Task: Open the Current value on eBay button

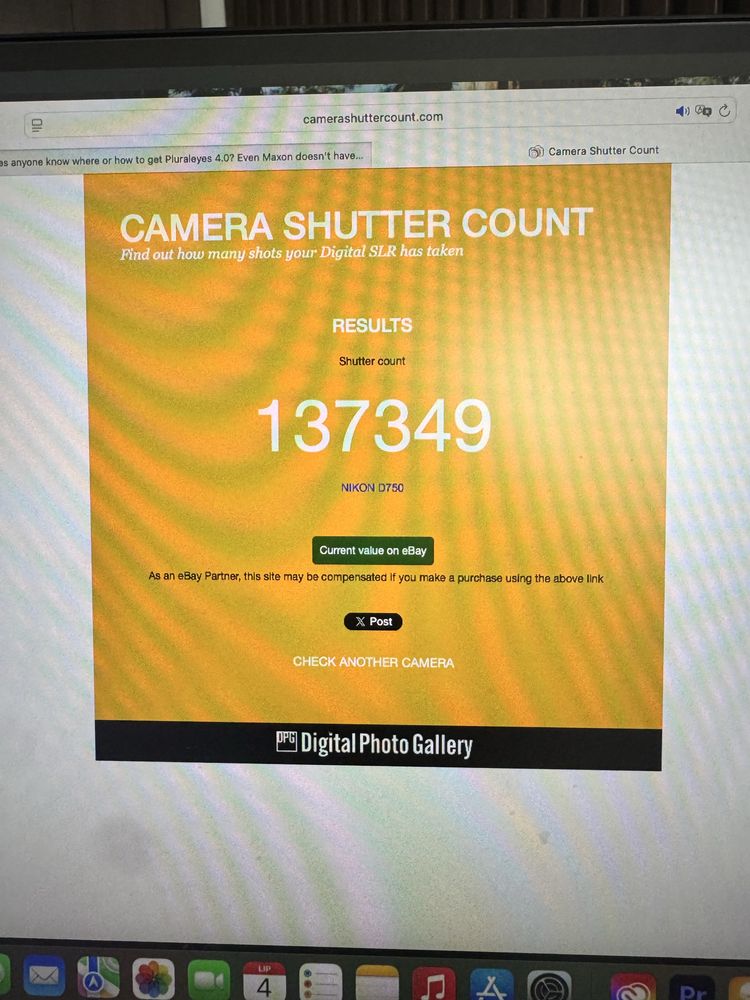Action: coord(373,551)
